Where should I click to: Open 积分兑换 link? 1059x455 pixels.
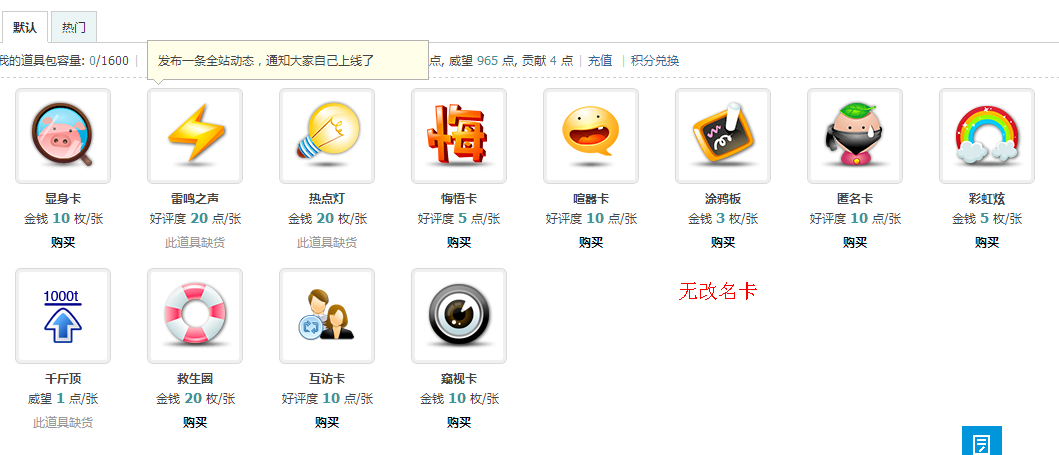(655, 61)
